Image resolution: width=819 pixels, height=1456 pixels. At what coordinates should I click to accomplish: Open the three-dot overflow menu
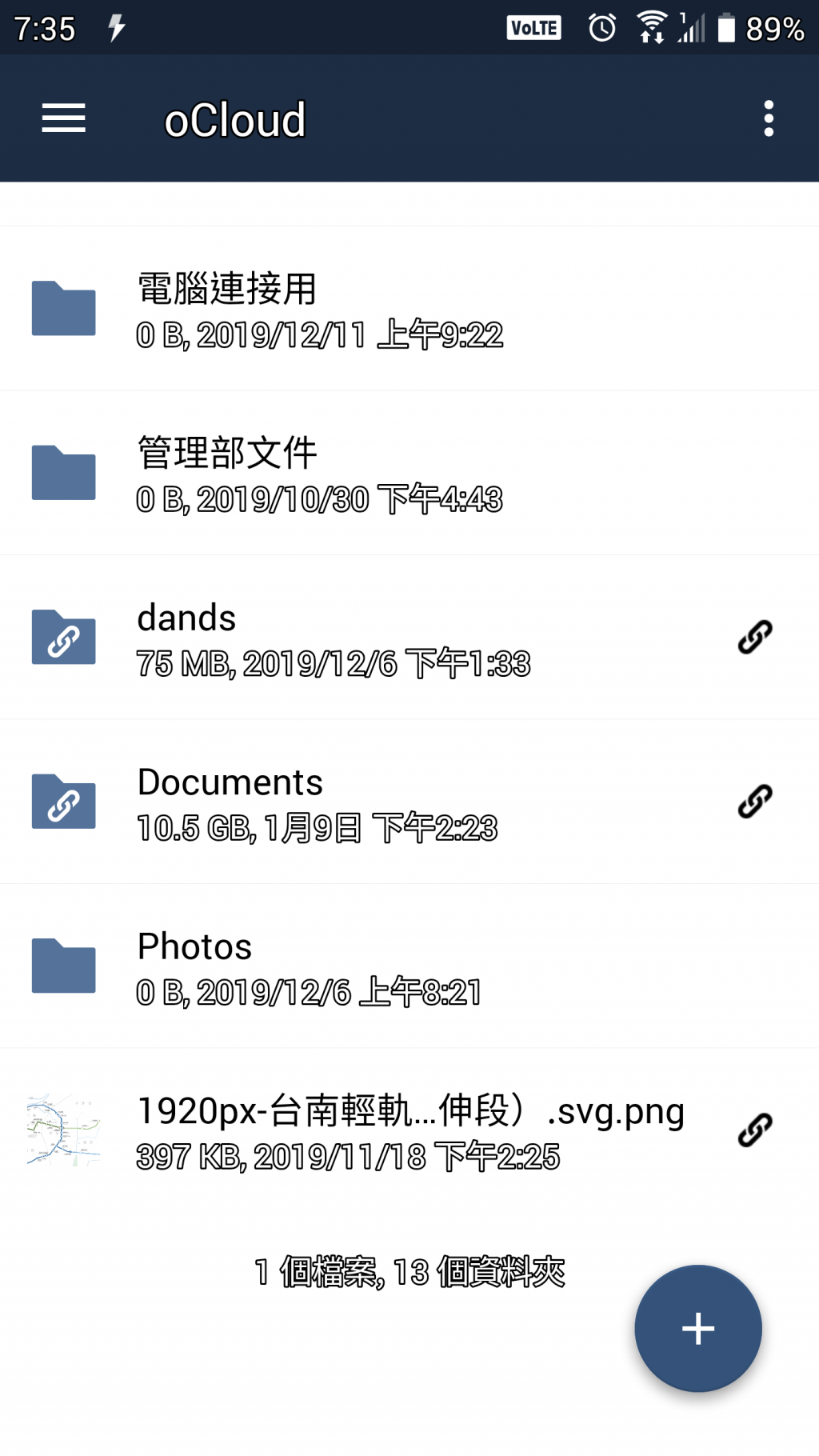tap(769, 118)
